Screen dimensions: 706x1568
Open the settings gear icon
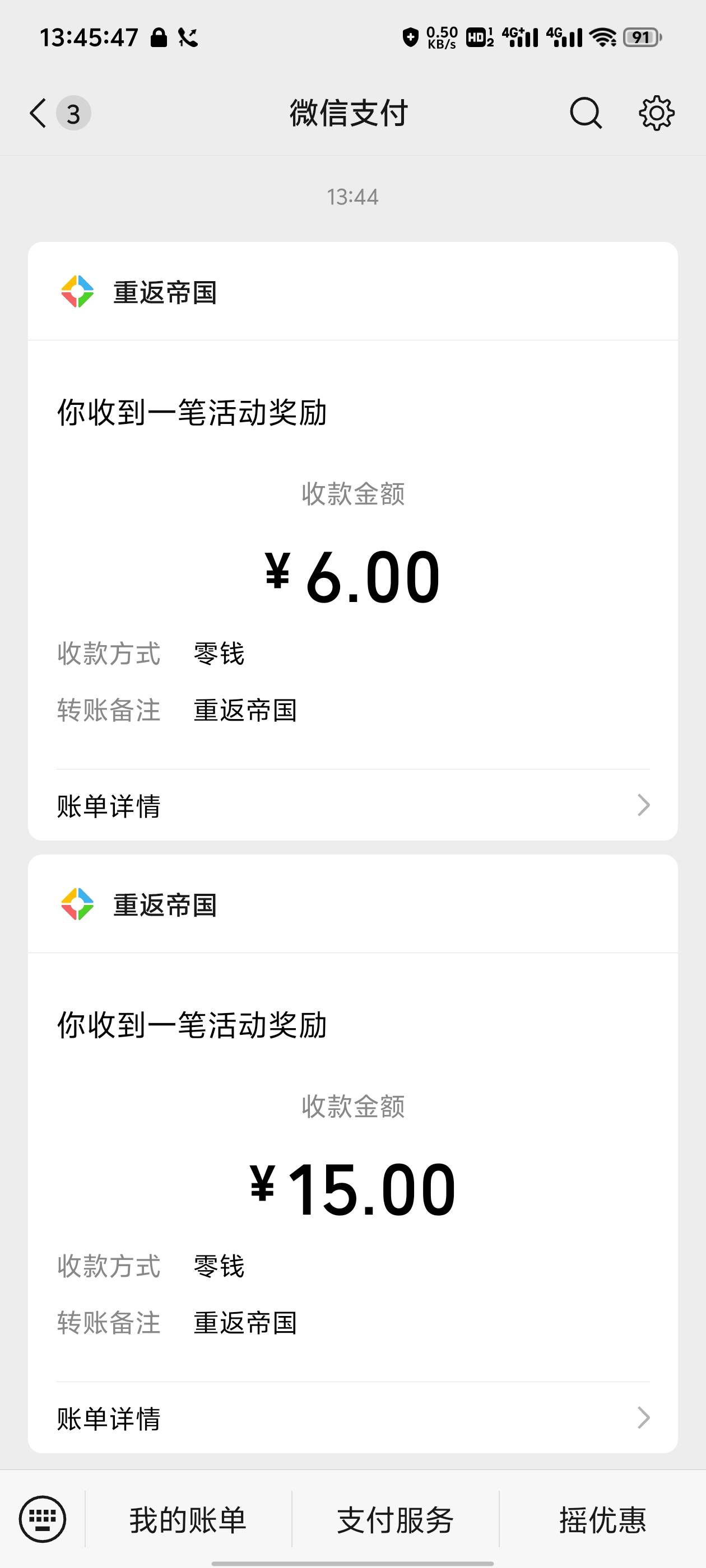pyautogui.click(x=656, y=113)
